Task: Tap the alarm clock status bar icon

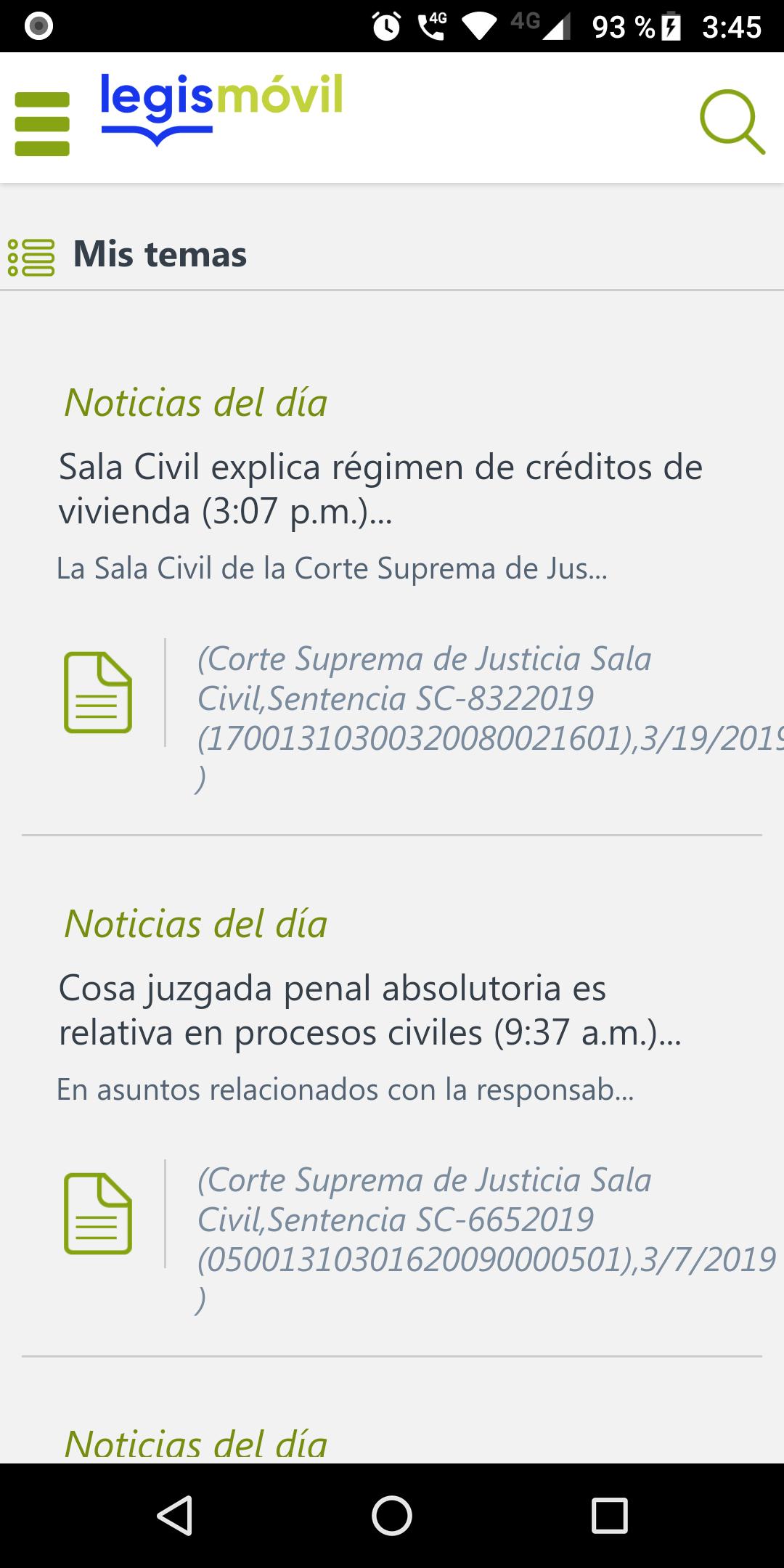Action: (385, 24)
